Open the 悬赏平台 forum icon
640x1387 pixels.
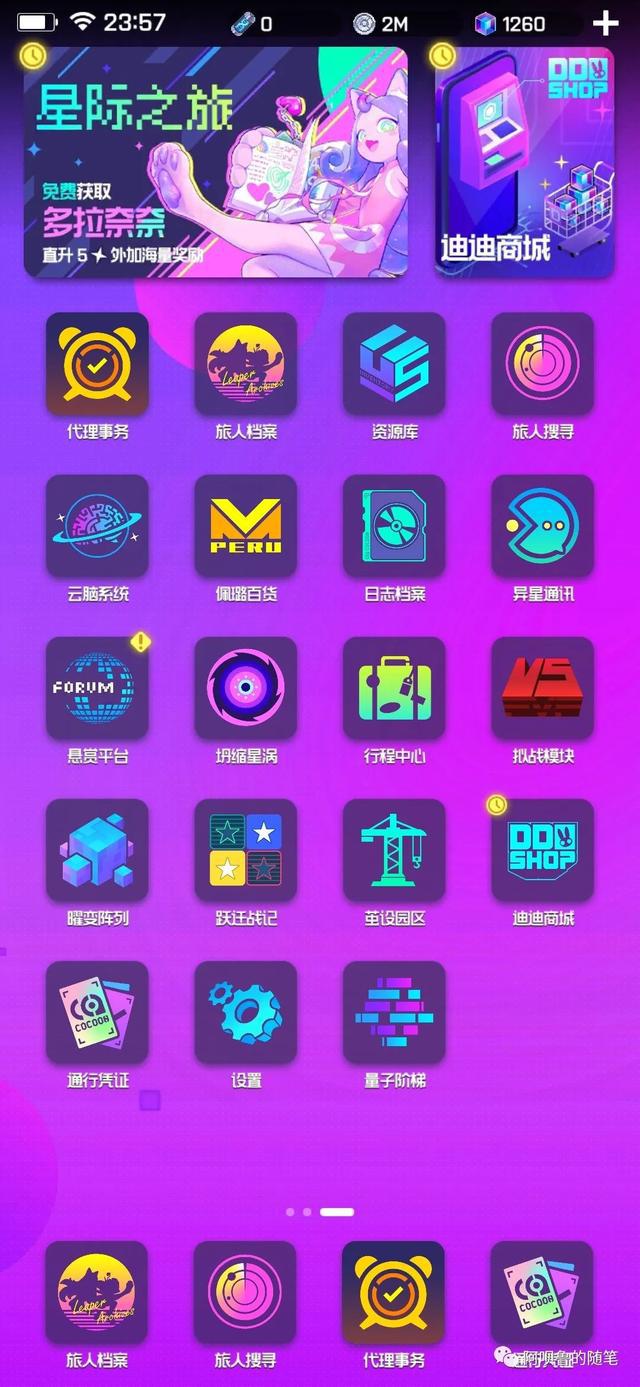click(97, 688)
